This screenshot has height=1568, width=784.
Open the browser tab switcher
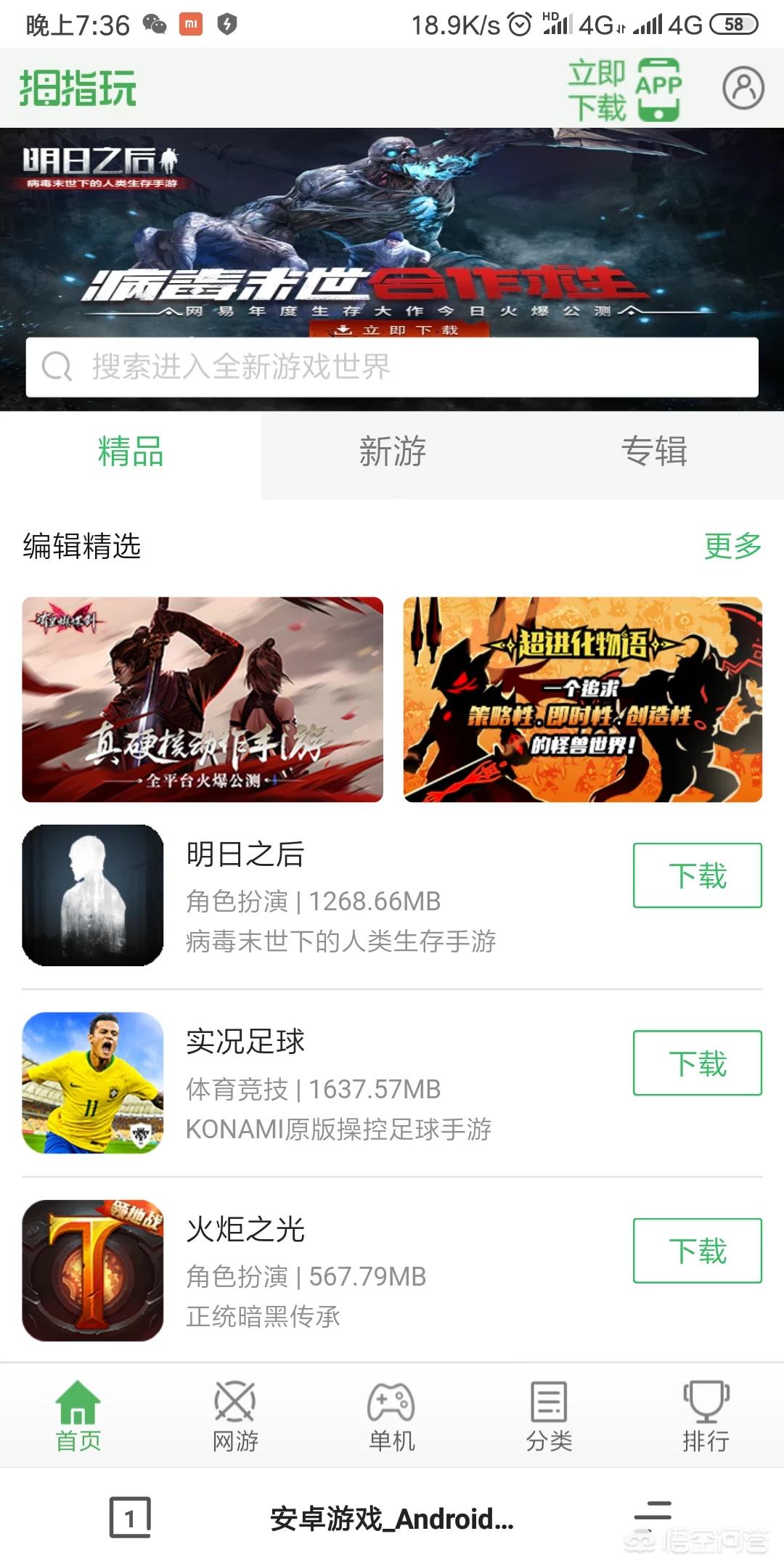point(131,1517)
